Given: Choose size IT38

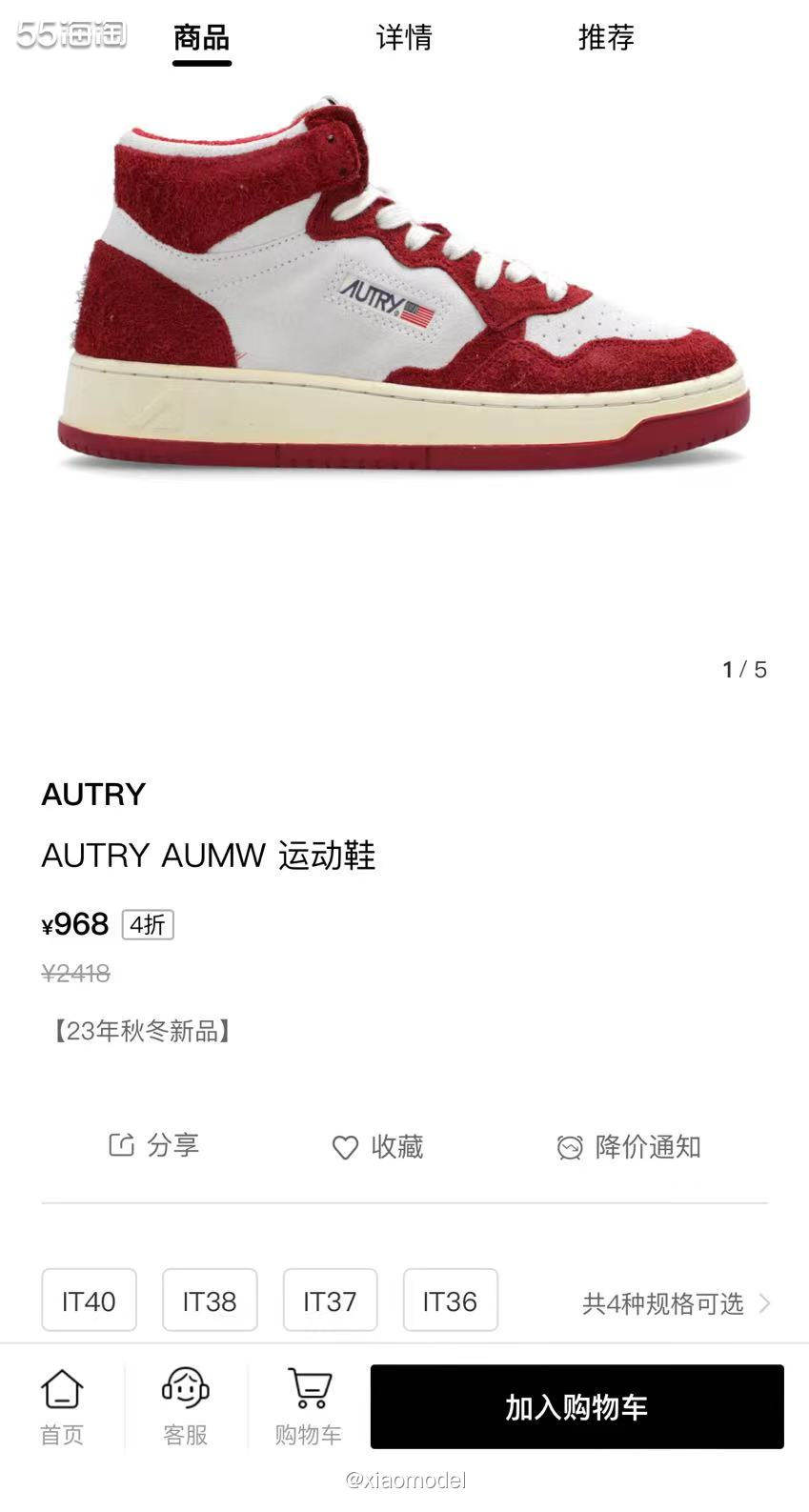Looking at the screenshot, I should (x=210, y=1300).
